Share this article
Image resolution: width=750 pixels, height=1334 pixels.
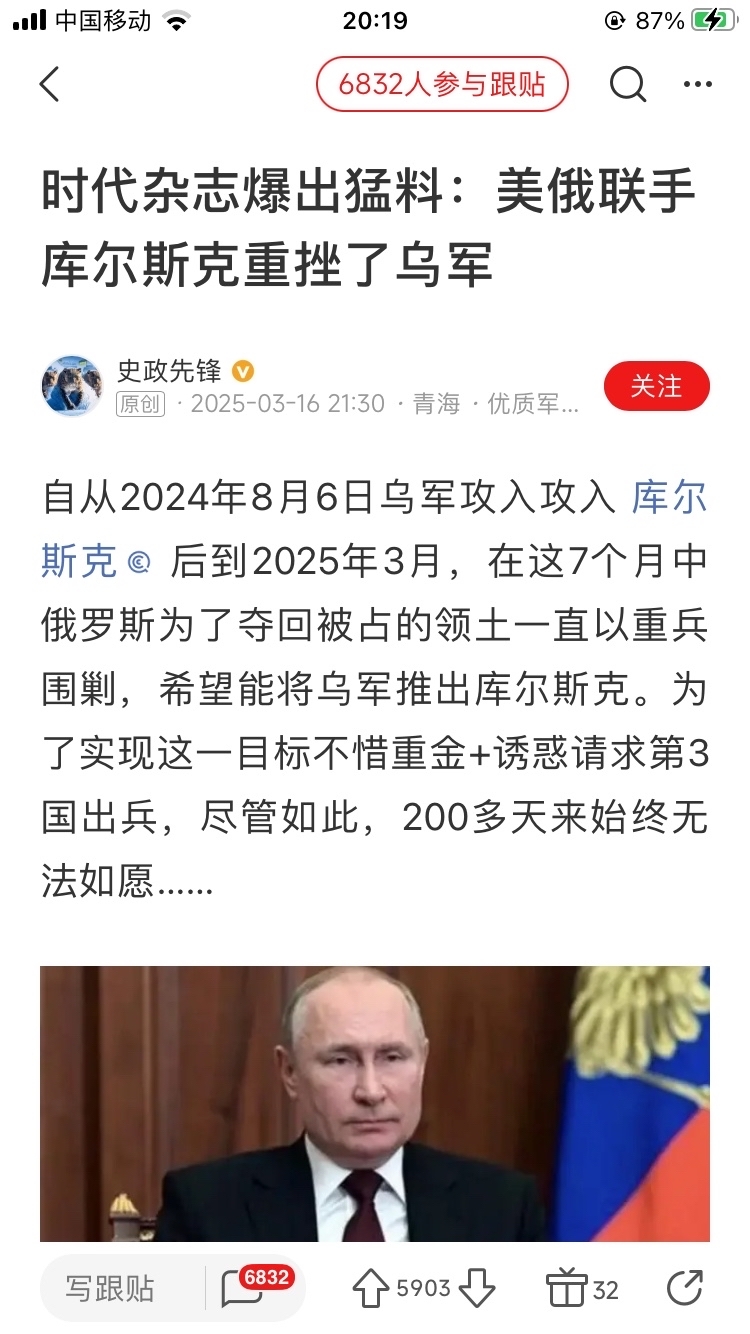point(685,1288)
